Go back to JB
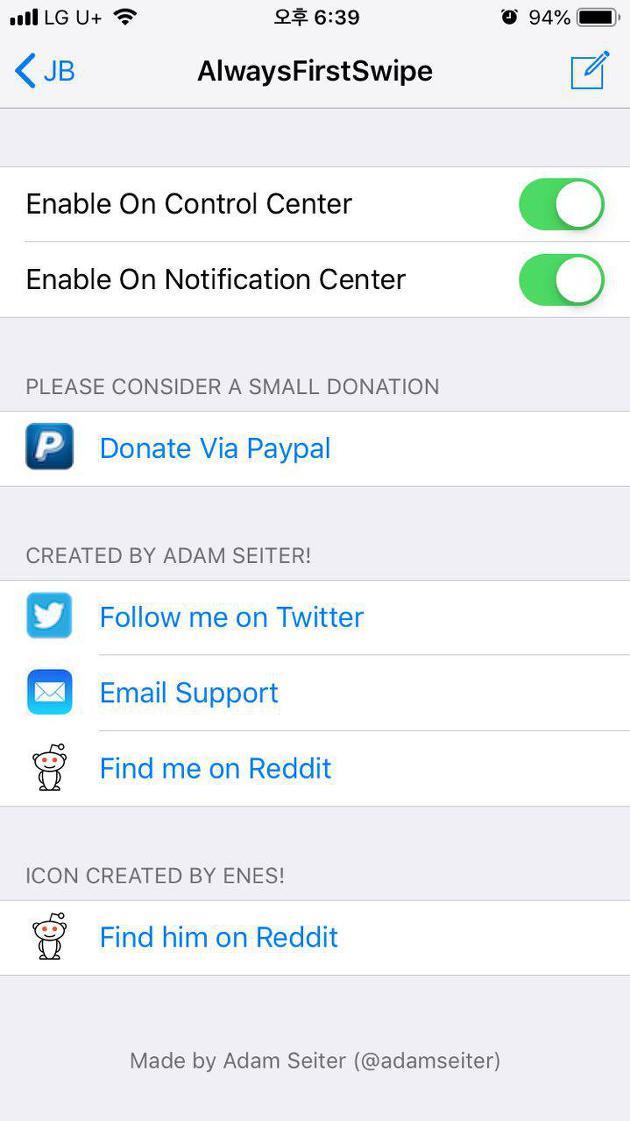Screen dimensions: 630x1121 click(44, 71)
